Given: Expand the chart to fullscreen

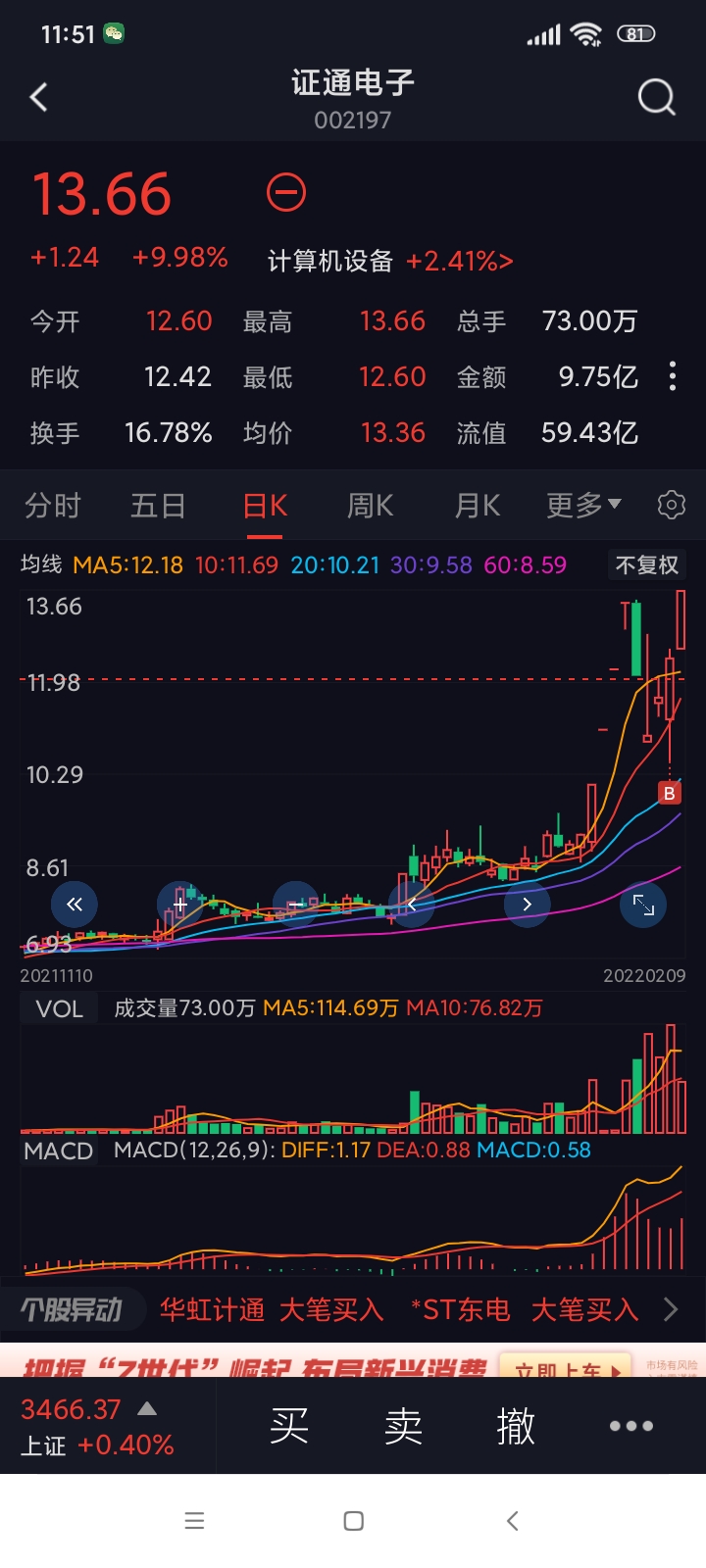Looking at the screenshot, I should (643, 905).
